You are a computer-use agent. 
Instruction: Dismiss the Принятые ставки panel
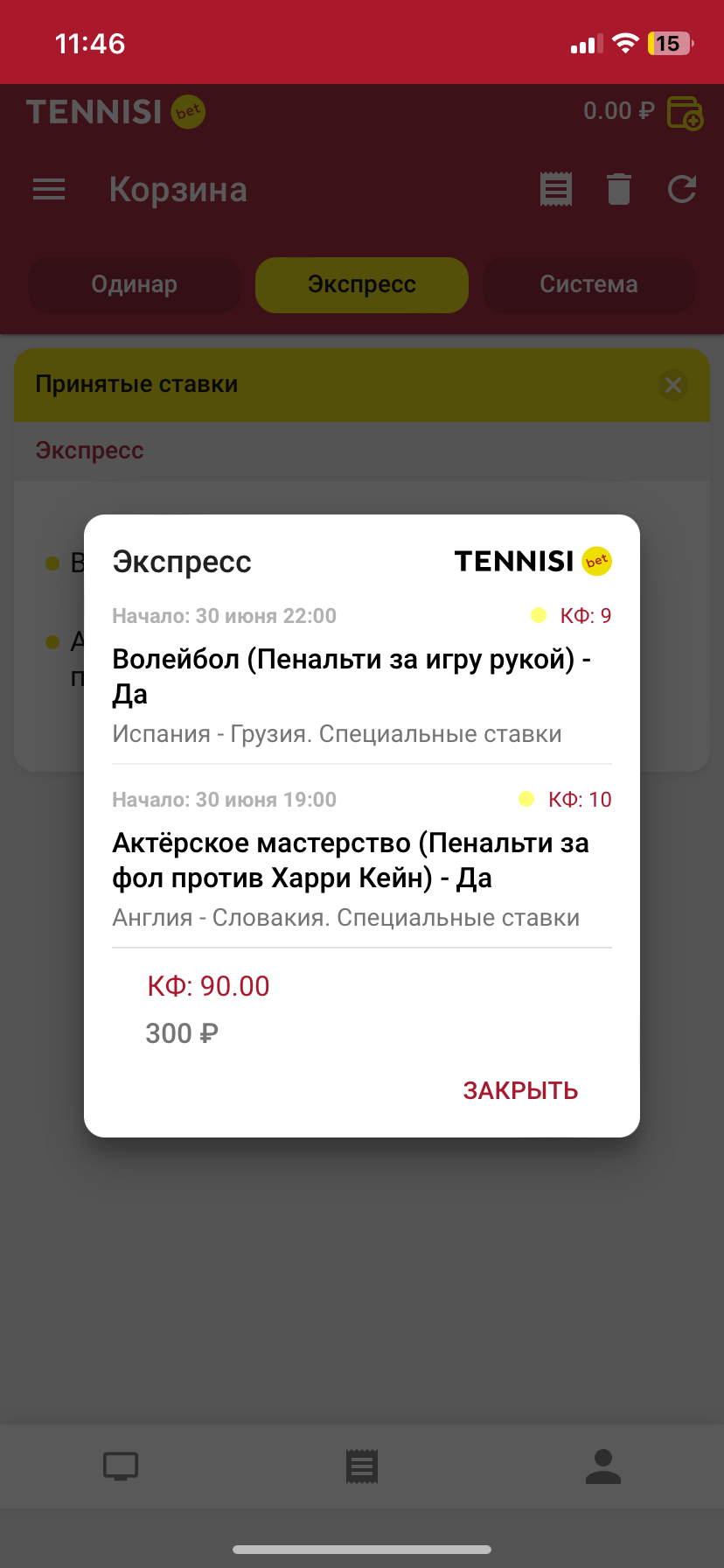(673, 385)
